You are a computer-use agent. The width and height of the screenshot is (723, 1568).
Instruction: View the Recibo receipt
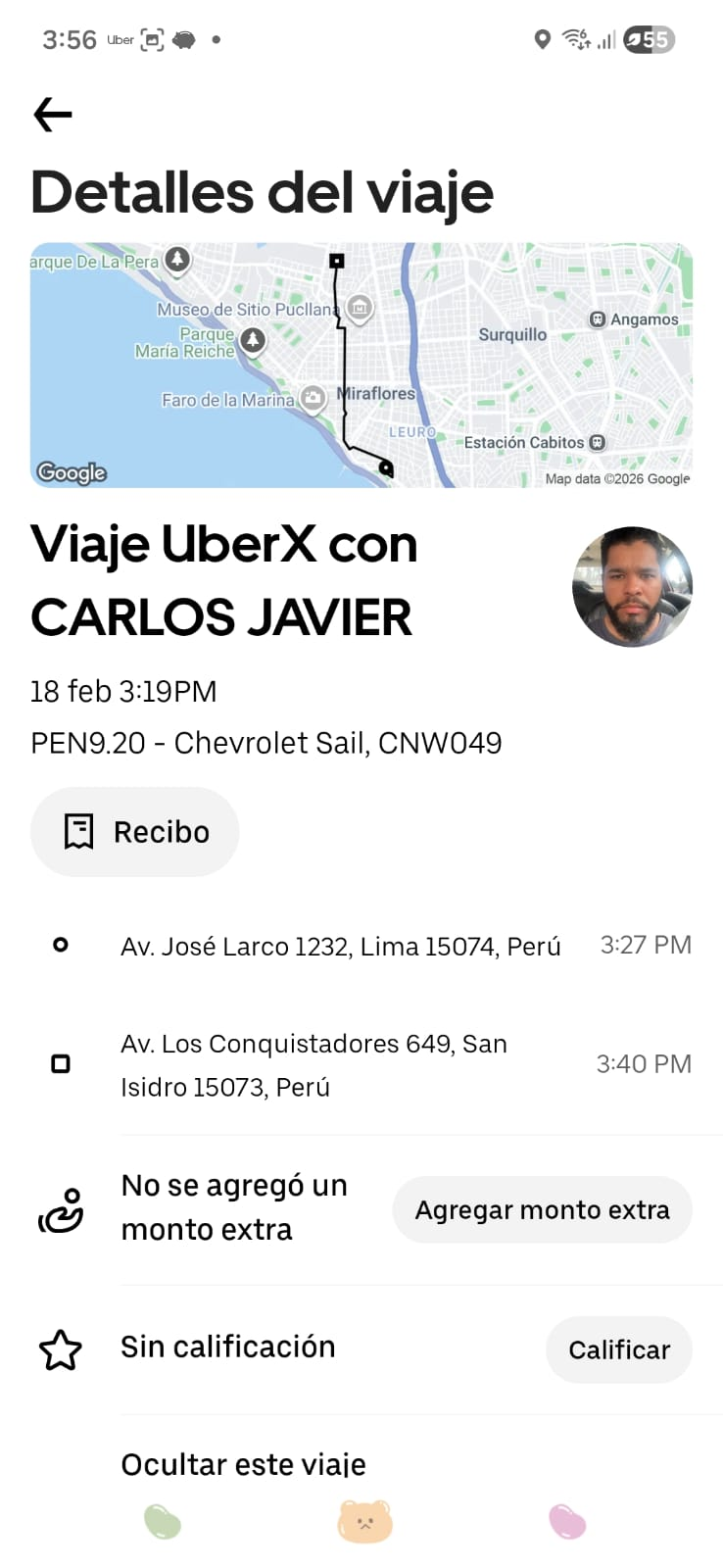click(135, 832)
